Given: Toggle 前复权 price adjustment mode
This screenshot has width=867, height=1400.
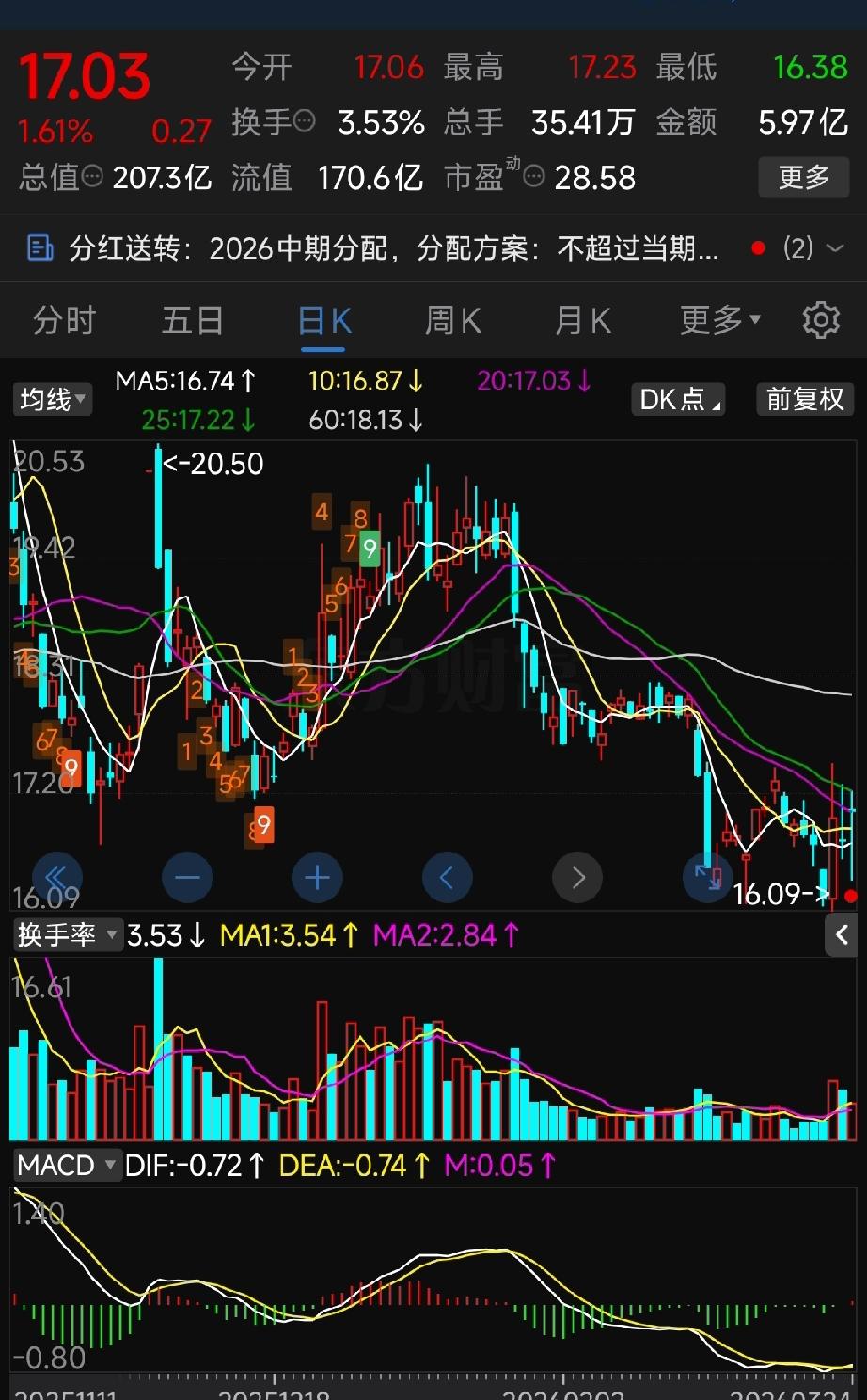Looking at the screenshot, I should 805,399.
